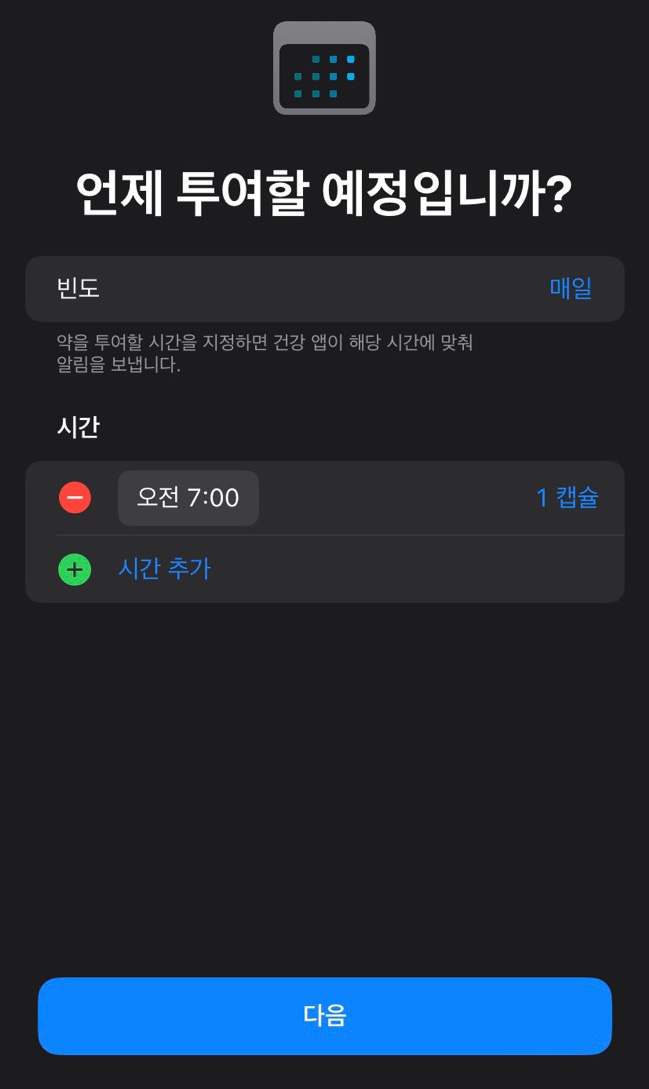Edit the 오전 7:00 time picker
Screen dimensions: 649x1089
pyautogui.click(x=188, y=498)
